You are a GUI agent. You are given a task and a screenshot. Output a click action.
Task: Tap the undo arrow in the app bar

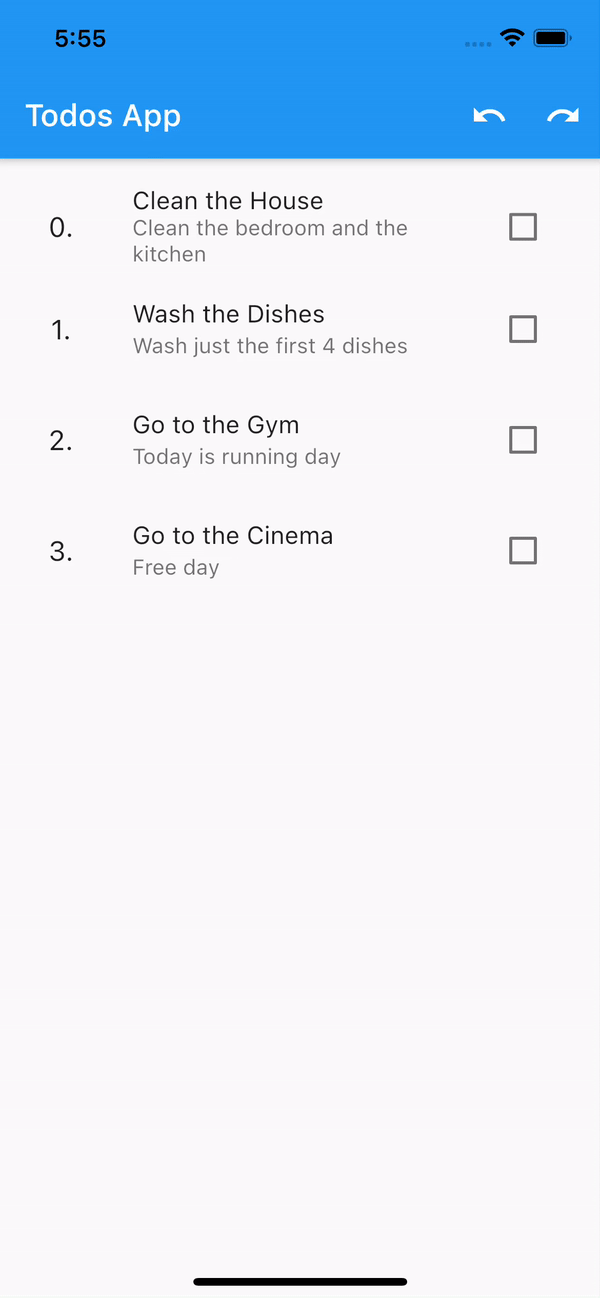pyautogui.click(x=489, y=116)
